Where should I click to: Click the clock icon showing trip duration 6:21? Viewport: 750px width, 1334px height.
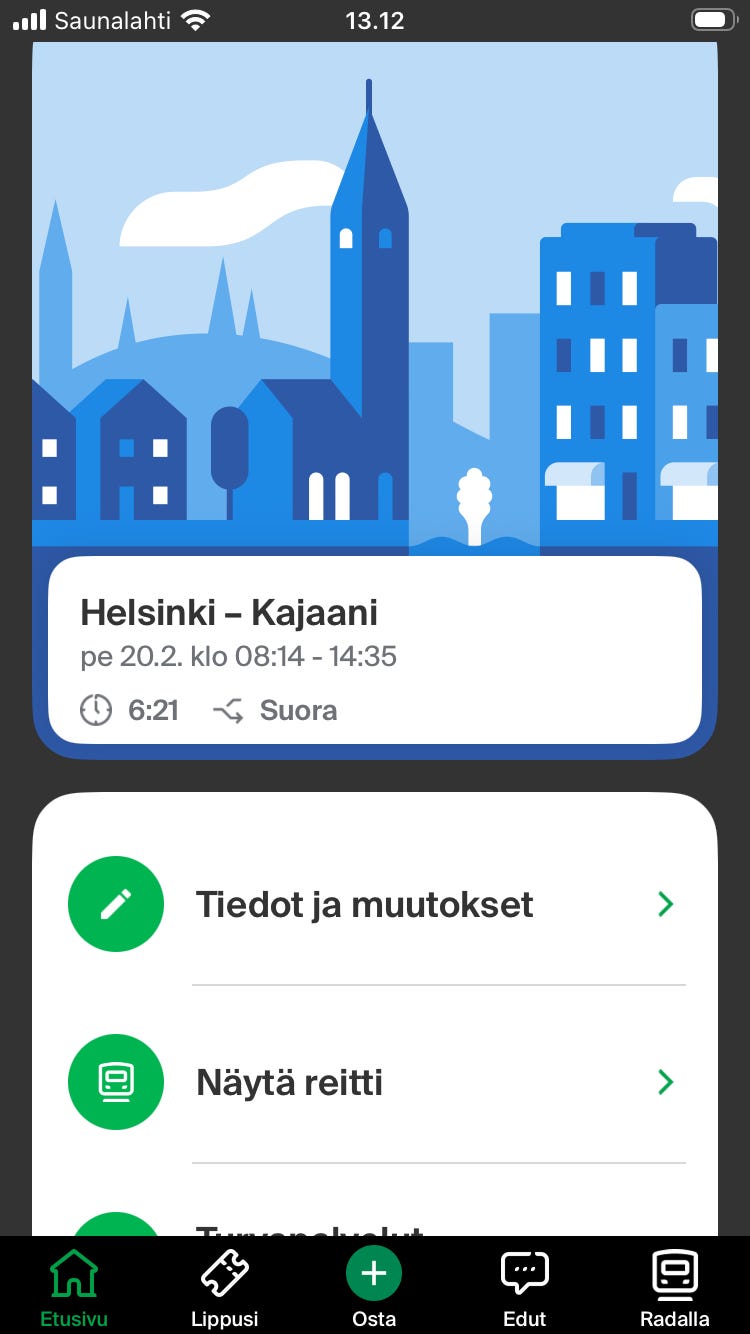pos(95,710)
